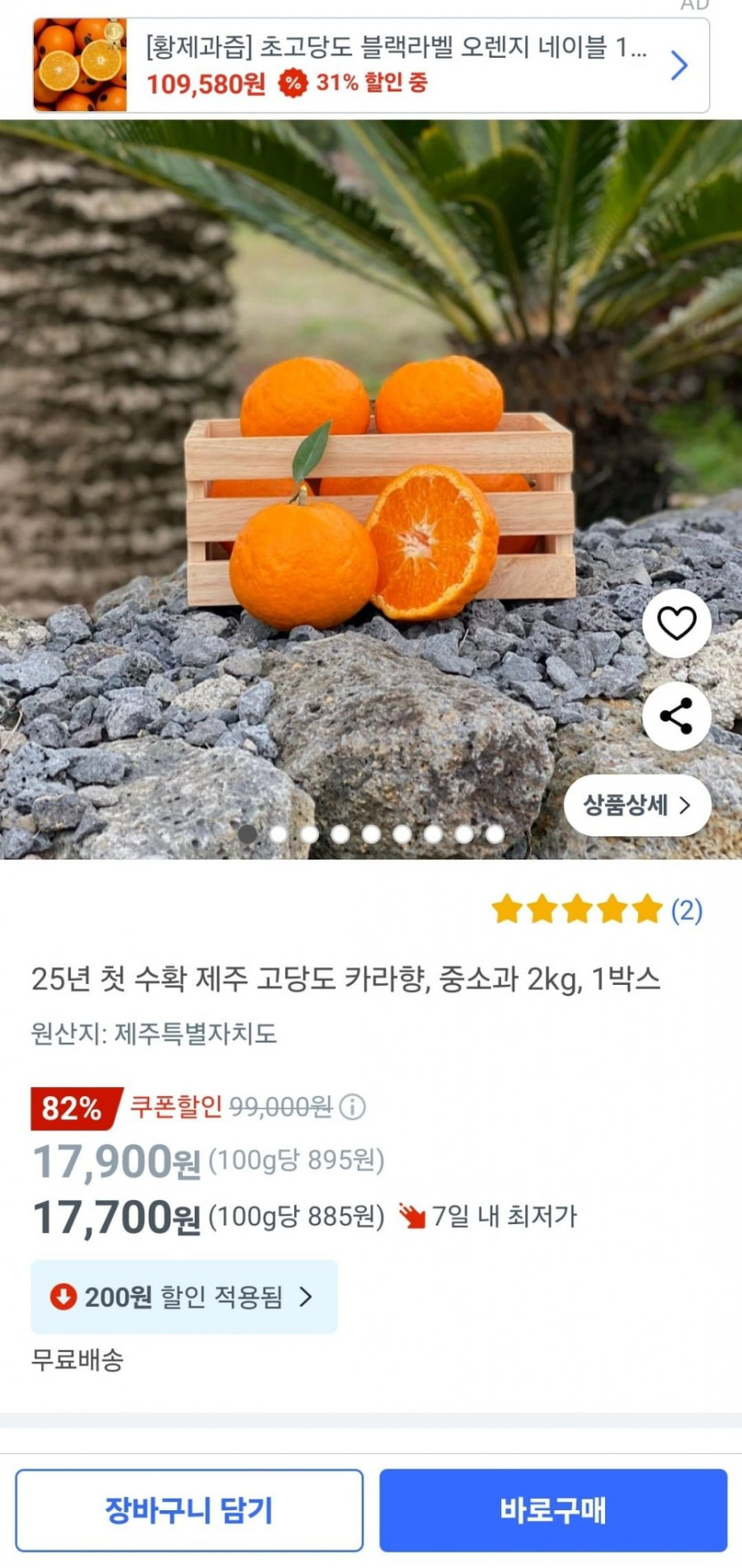View the star rating reviews
Viewport: 742px width, 1568px height.
pyautogui.click(x=596, y=909)
